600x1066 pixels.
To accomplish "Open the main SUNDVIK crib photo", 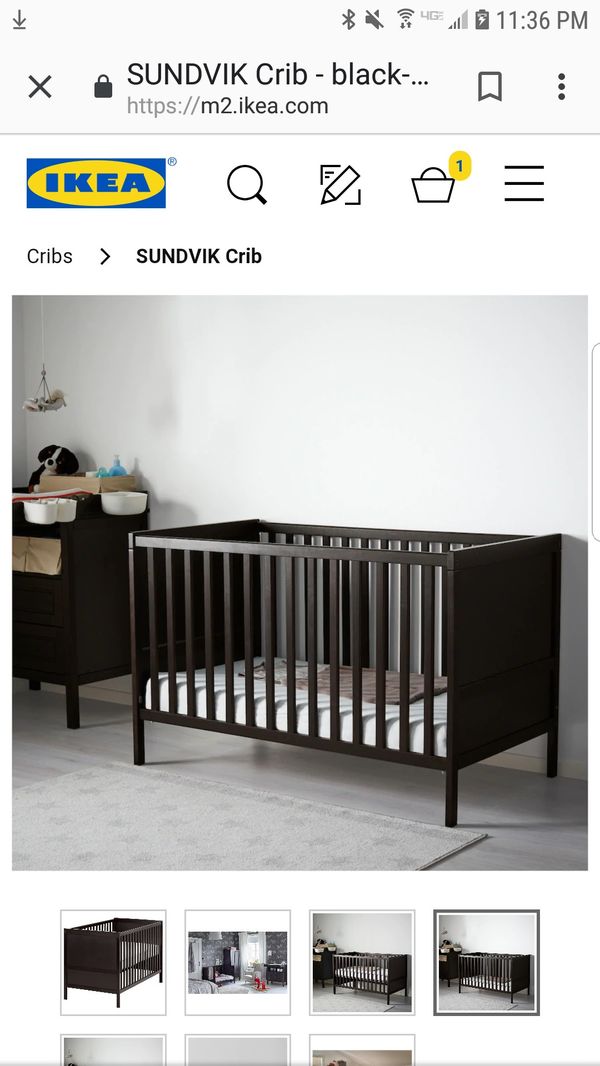I will (x=300, y=583).
